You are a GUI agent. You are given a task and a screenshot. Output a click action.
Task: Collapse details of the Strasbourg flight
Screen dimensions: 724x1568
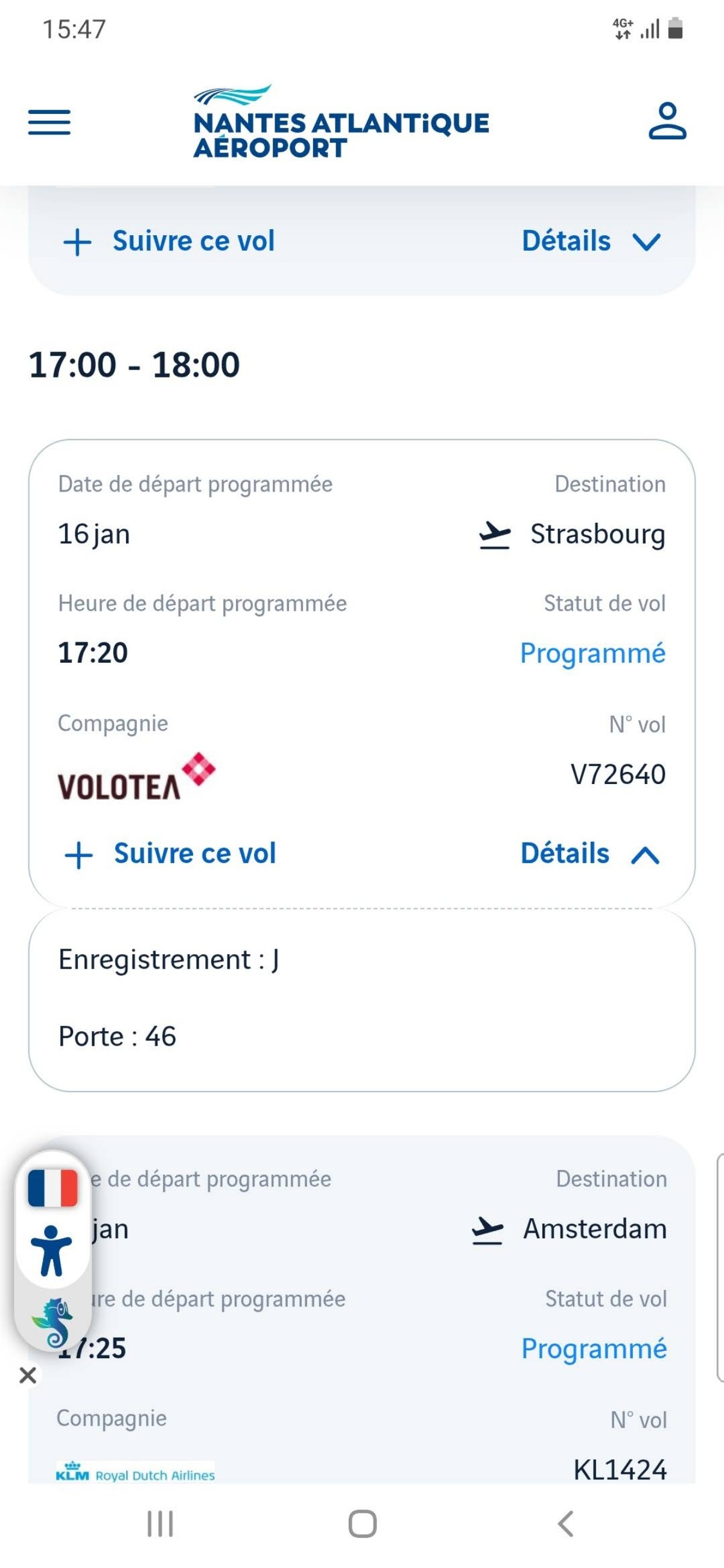point(589,853)
